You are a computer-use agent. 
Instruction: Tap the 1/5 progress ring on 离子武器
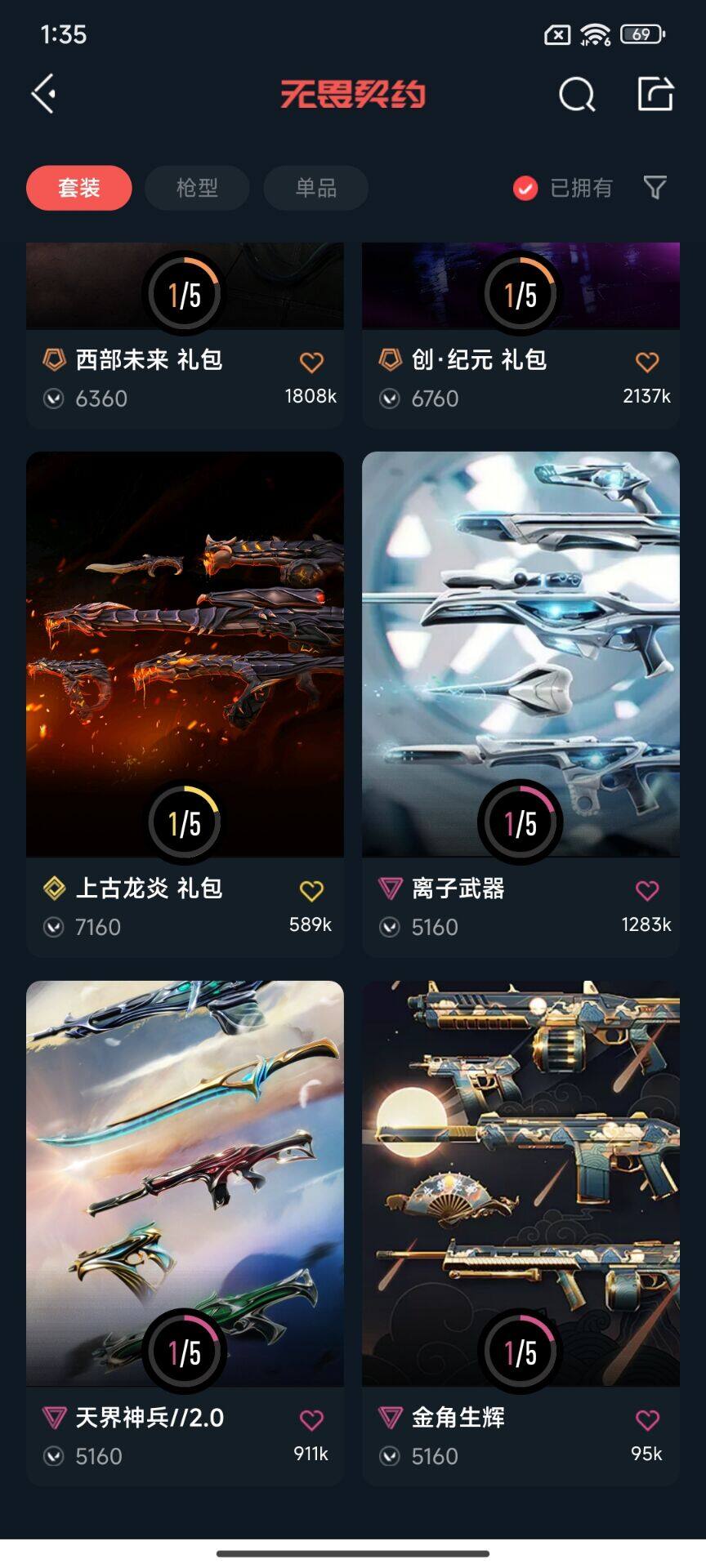click(521, 823)
